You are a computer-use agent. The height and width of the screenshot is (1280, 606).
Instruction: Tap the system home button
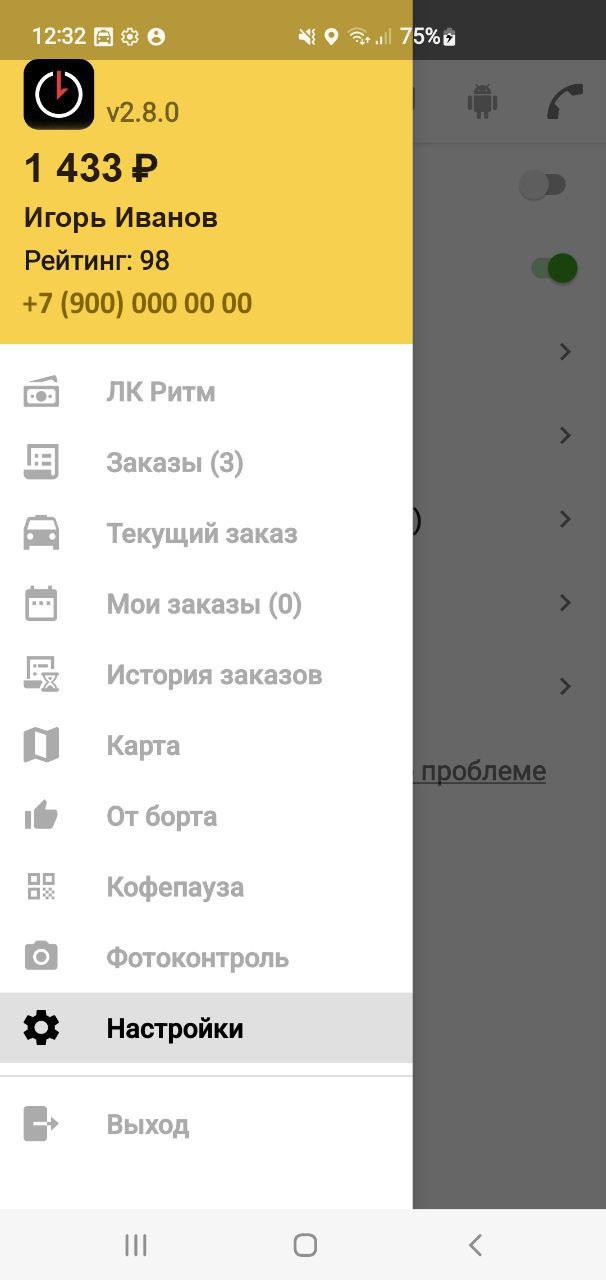[305, 1245]
